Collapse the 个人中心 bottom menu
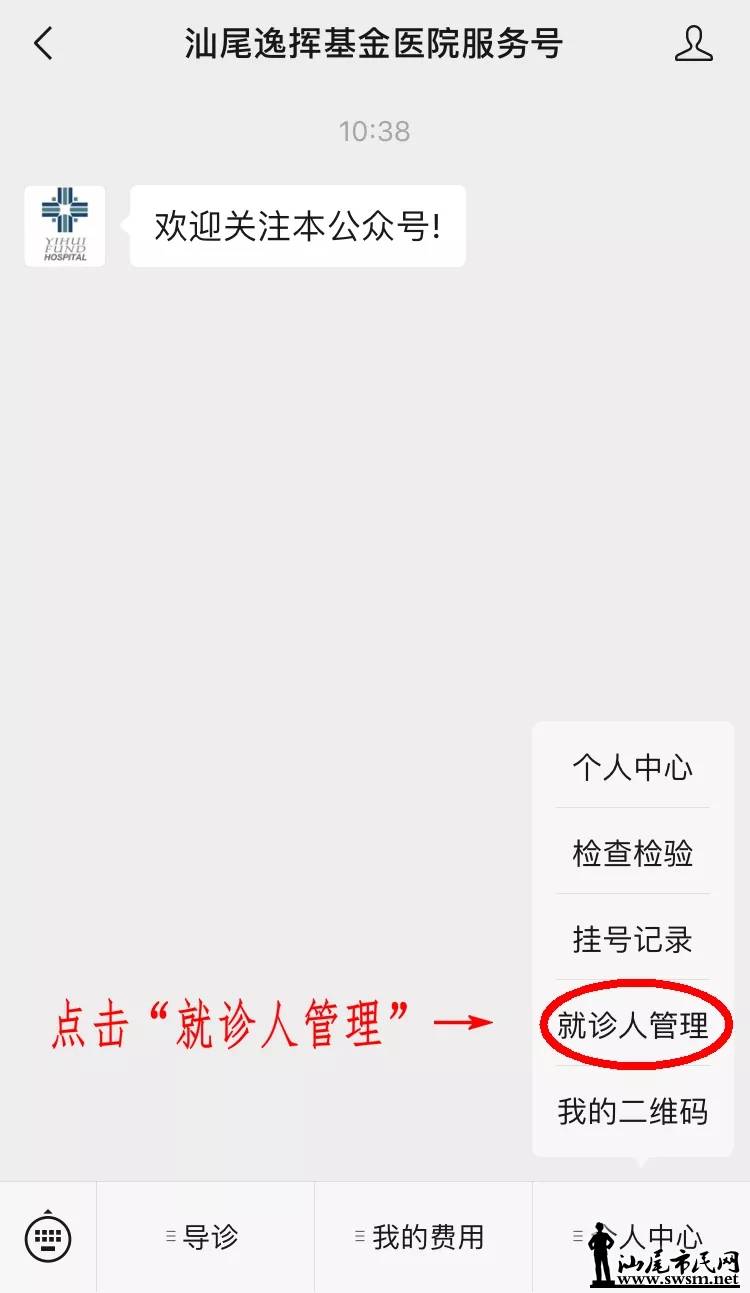 (641, 1238)
